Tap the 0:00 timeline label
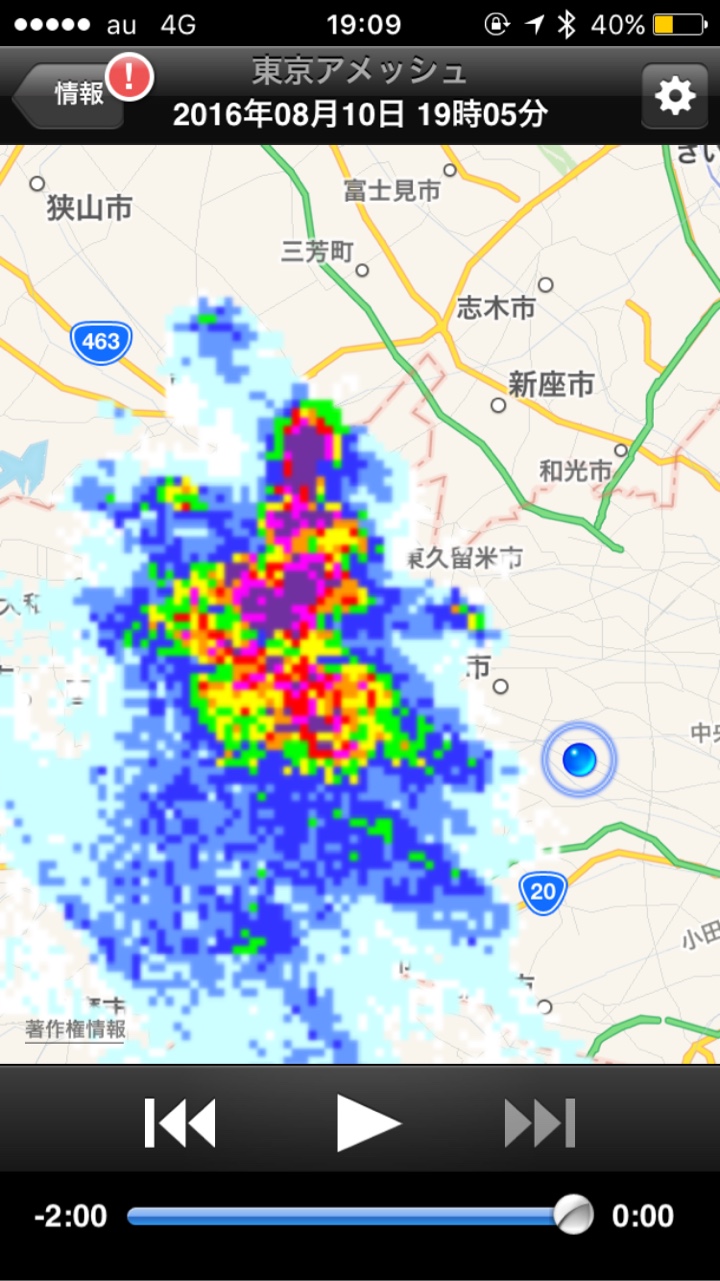The image size is (720, 1281). click(x=644, y=1215)
